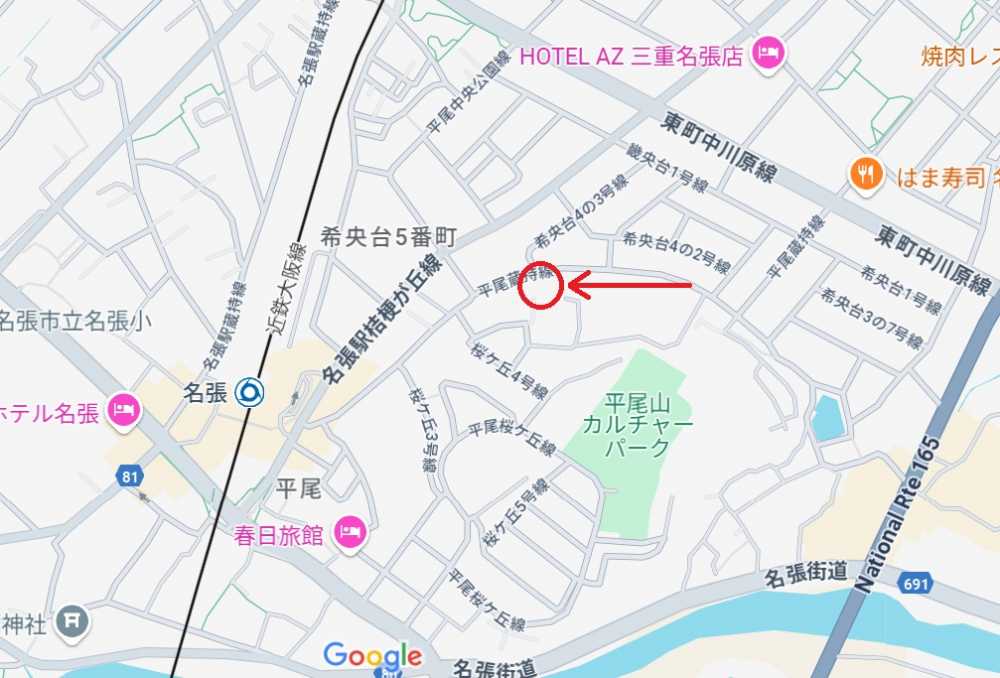This screenshot has height=678, width=1000.
Task: Tap the ホテル名張 hotel pin
Action: click(x=124, y=409)
